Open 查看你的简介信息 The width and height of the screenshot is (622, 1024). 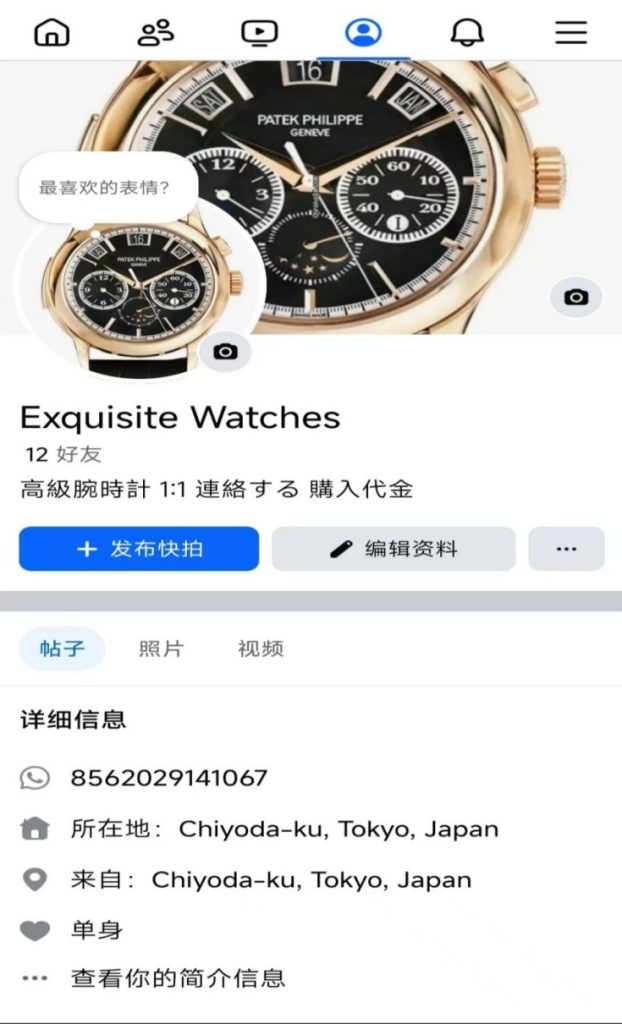point(177,978)
